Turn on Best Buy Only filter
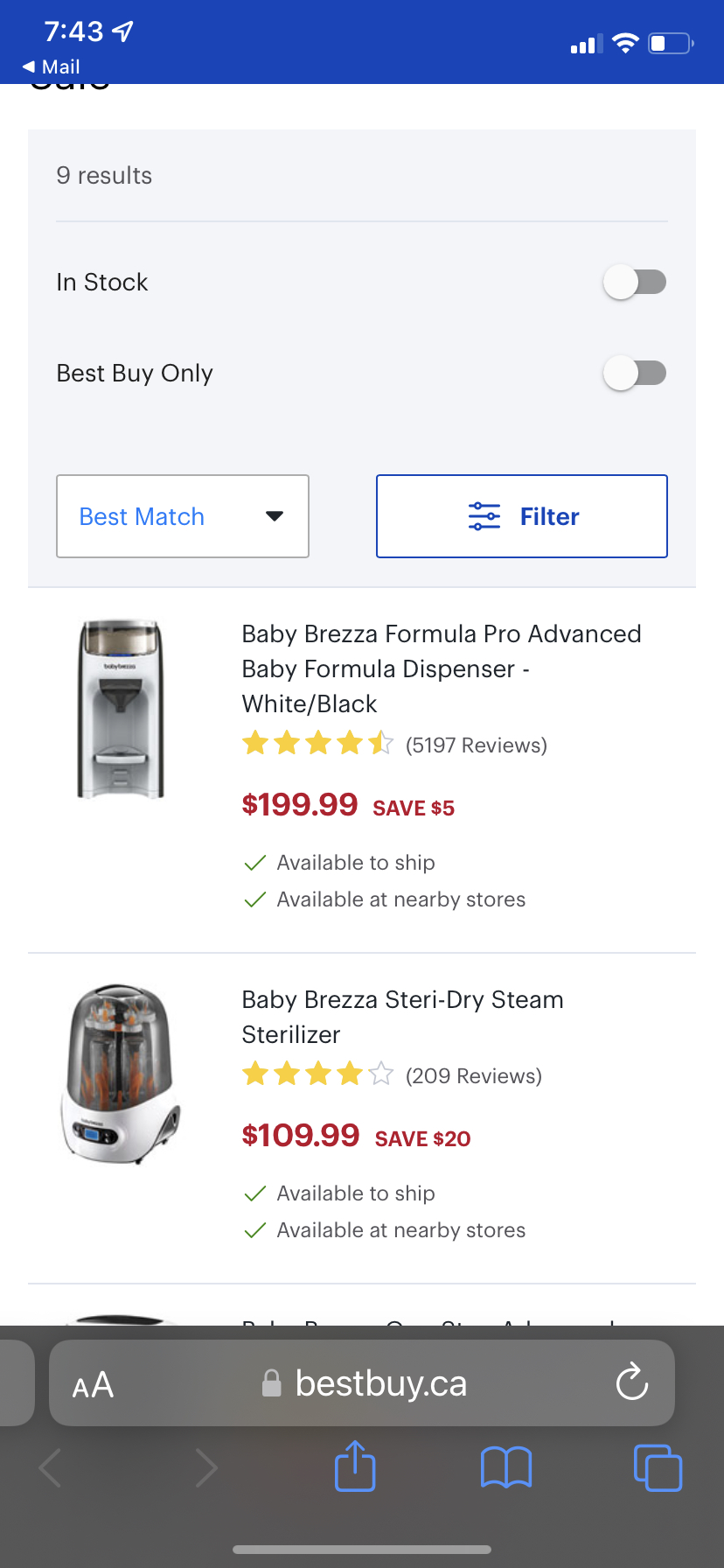 coord(635,374)
